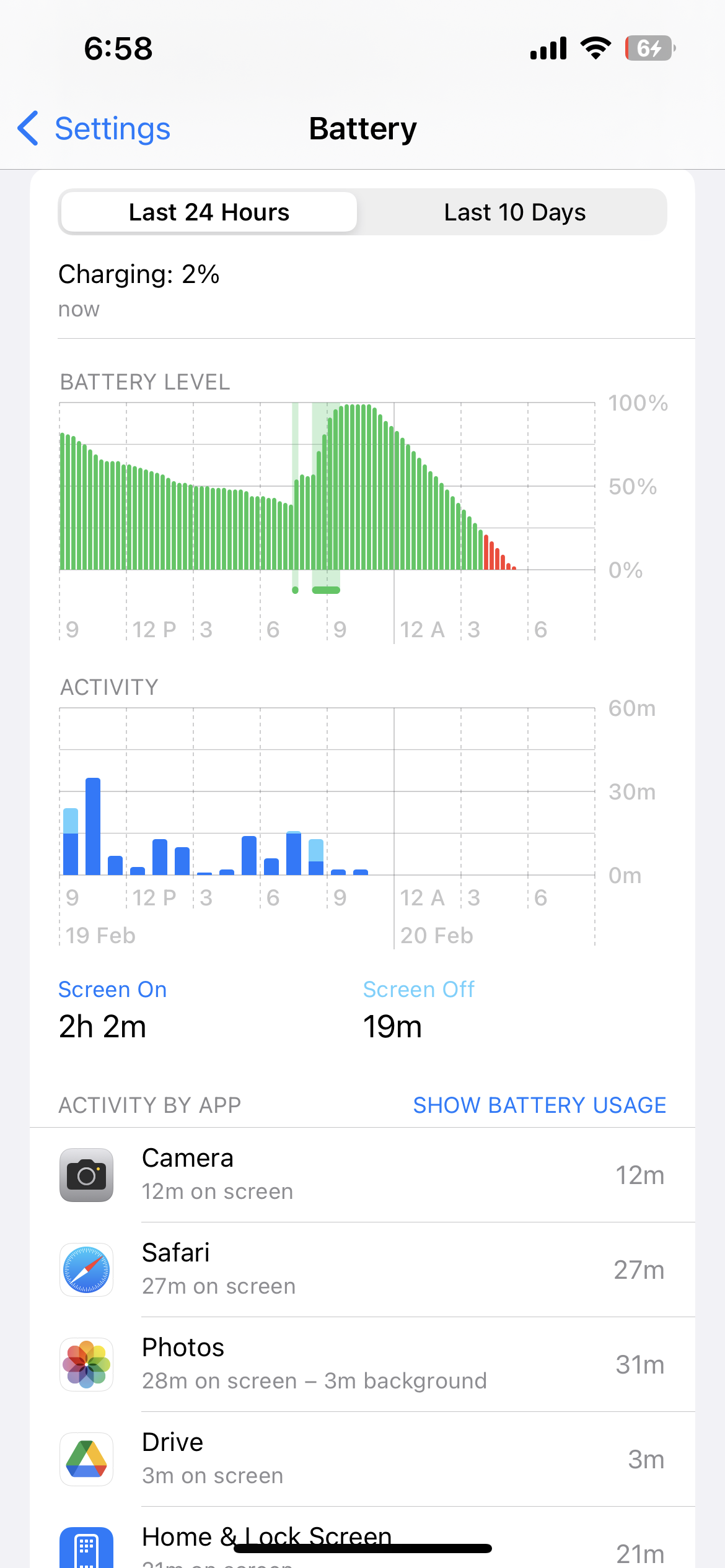Tap the charging battery icon in status bar

coord(649,48)
